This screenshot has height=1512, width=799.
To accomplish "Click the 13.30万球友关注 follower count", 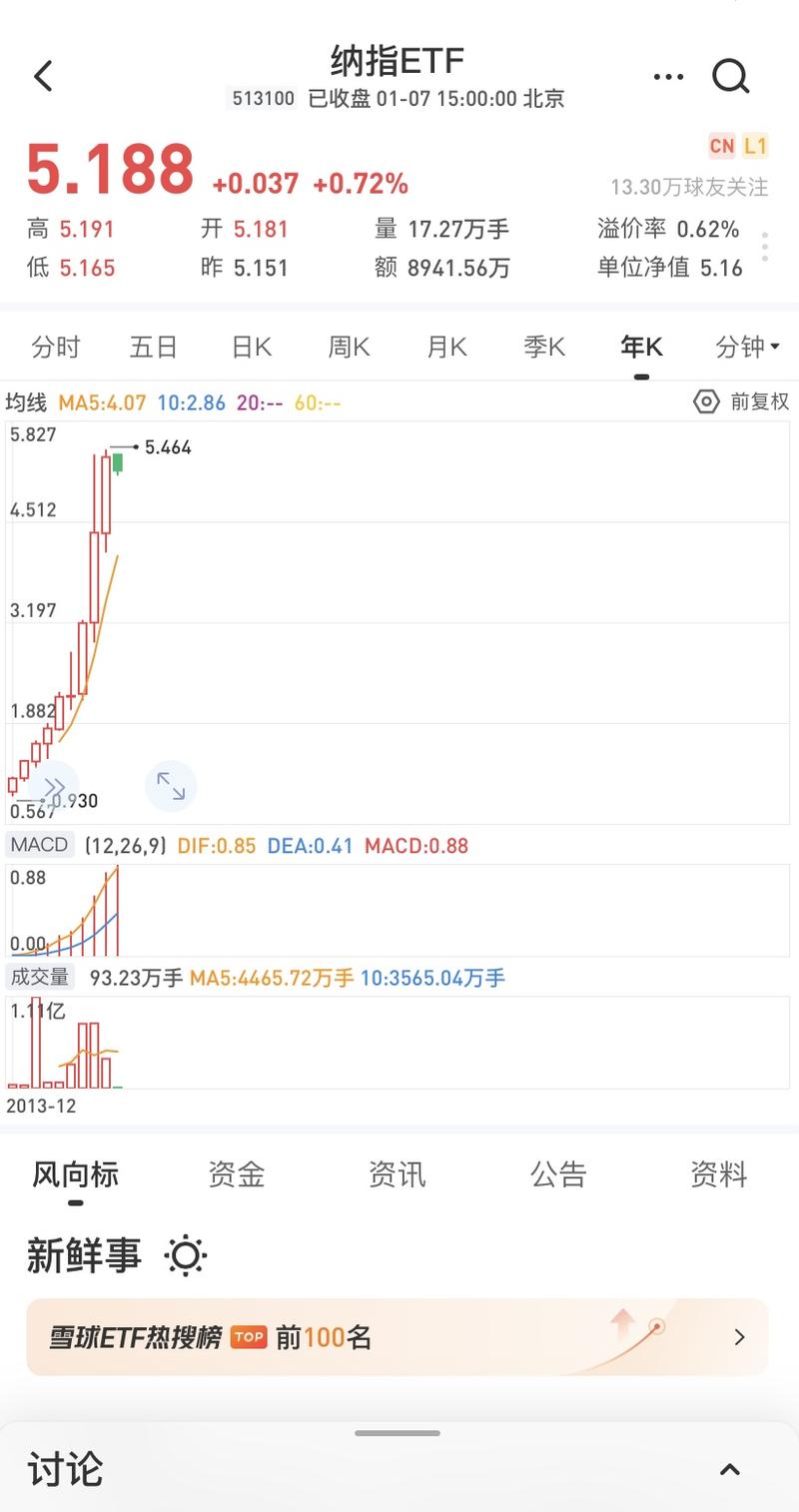I will (x=687, y=187).
